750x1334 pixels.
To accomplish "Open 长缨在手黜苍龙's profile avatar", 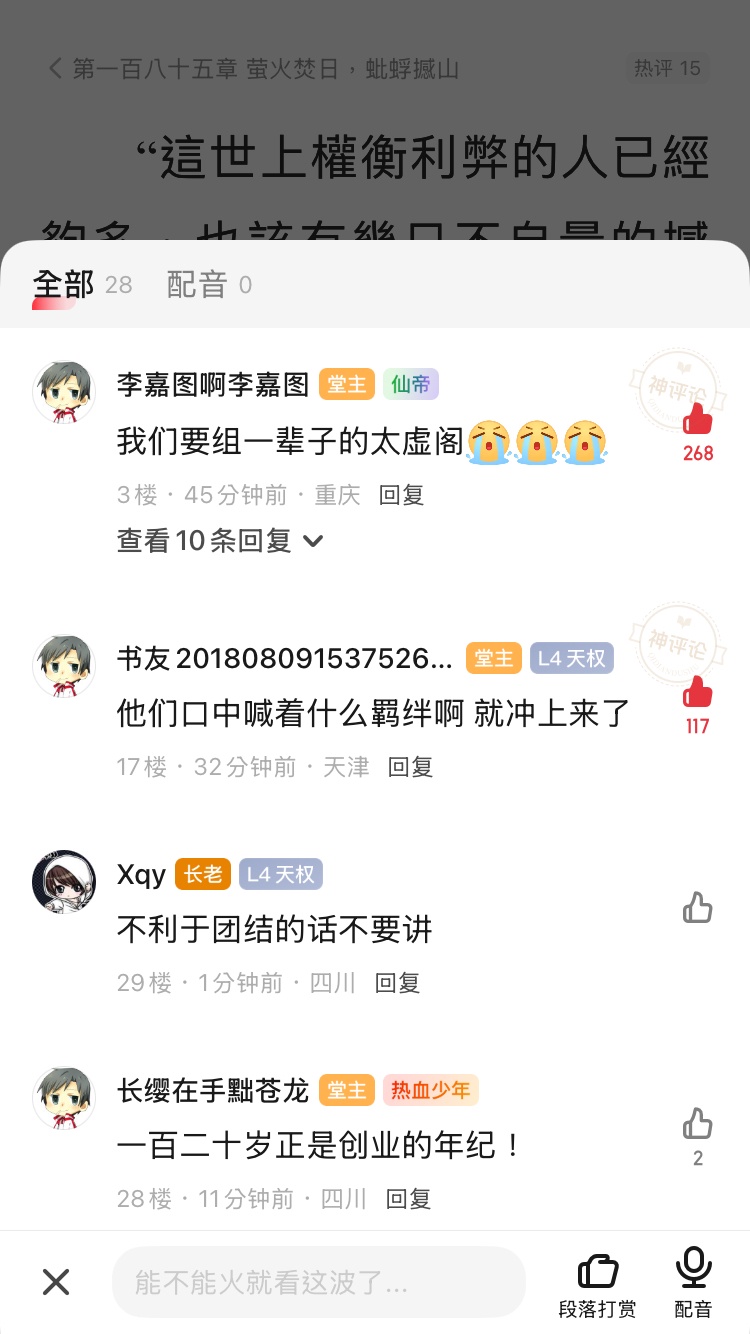I will tap(64, 1098).
